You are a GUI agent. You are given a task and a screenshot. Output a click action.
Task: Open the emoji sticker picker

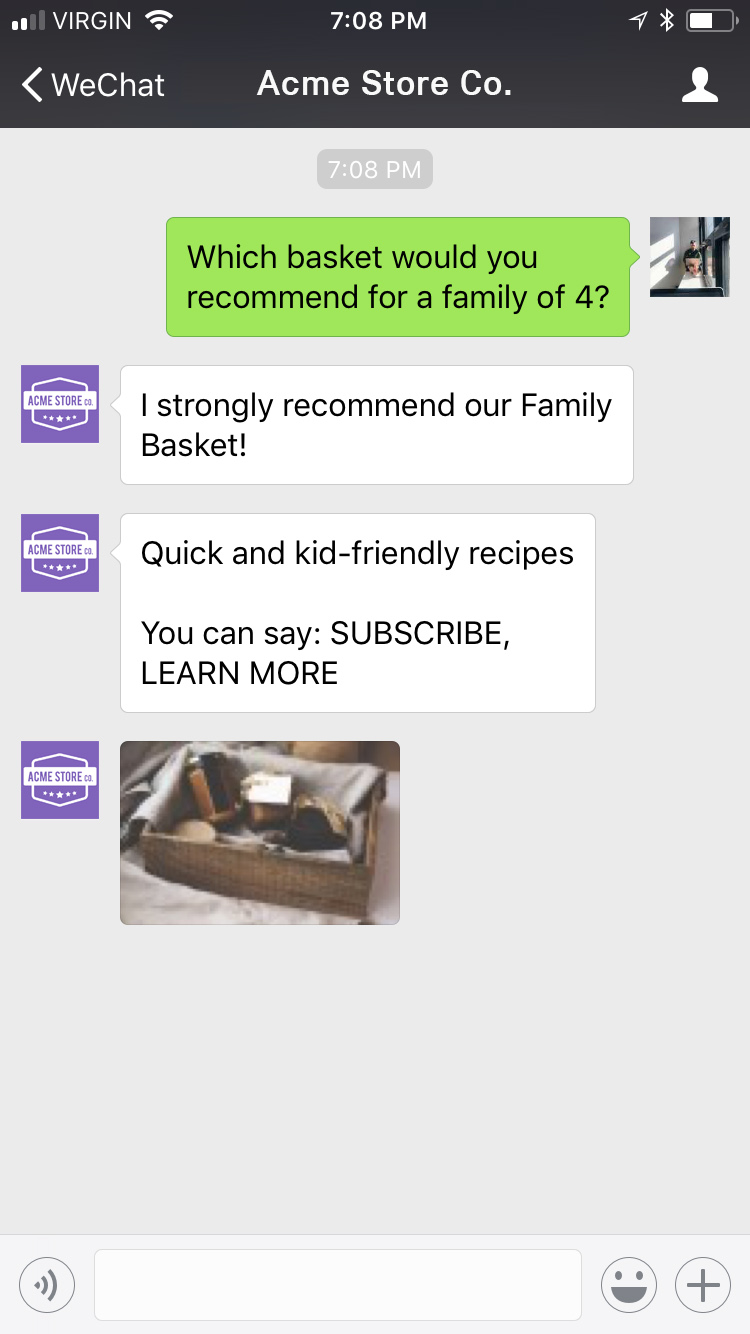pos(628,1284)
